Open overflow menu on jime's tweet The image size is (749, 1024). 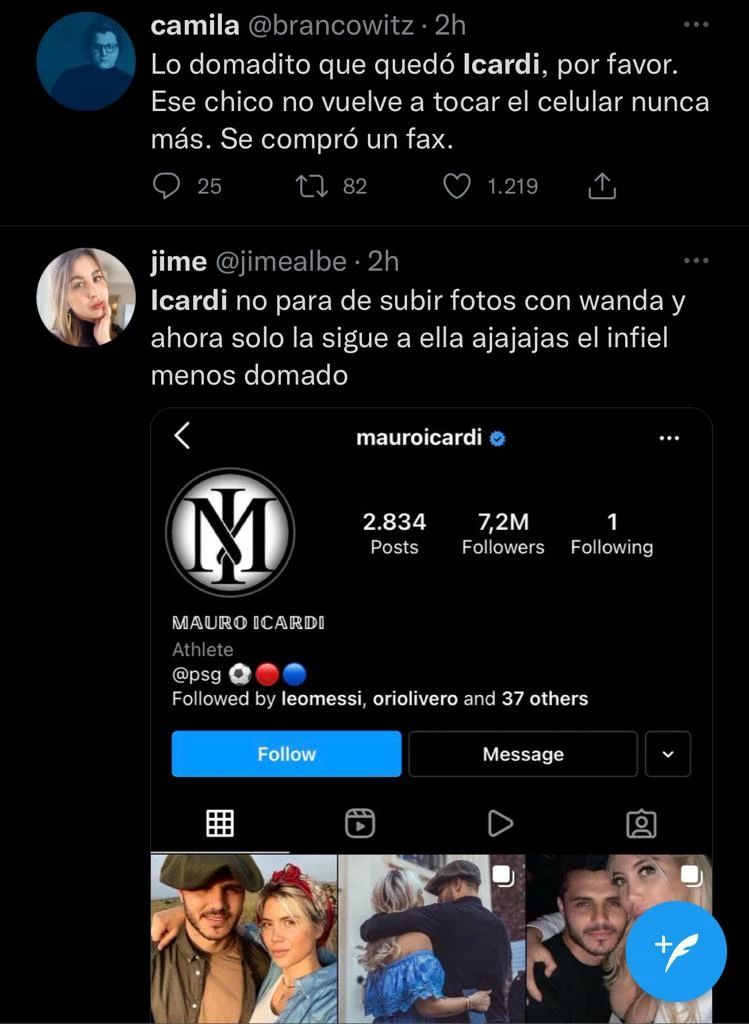pos(695,261)
